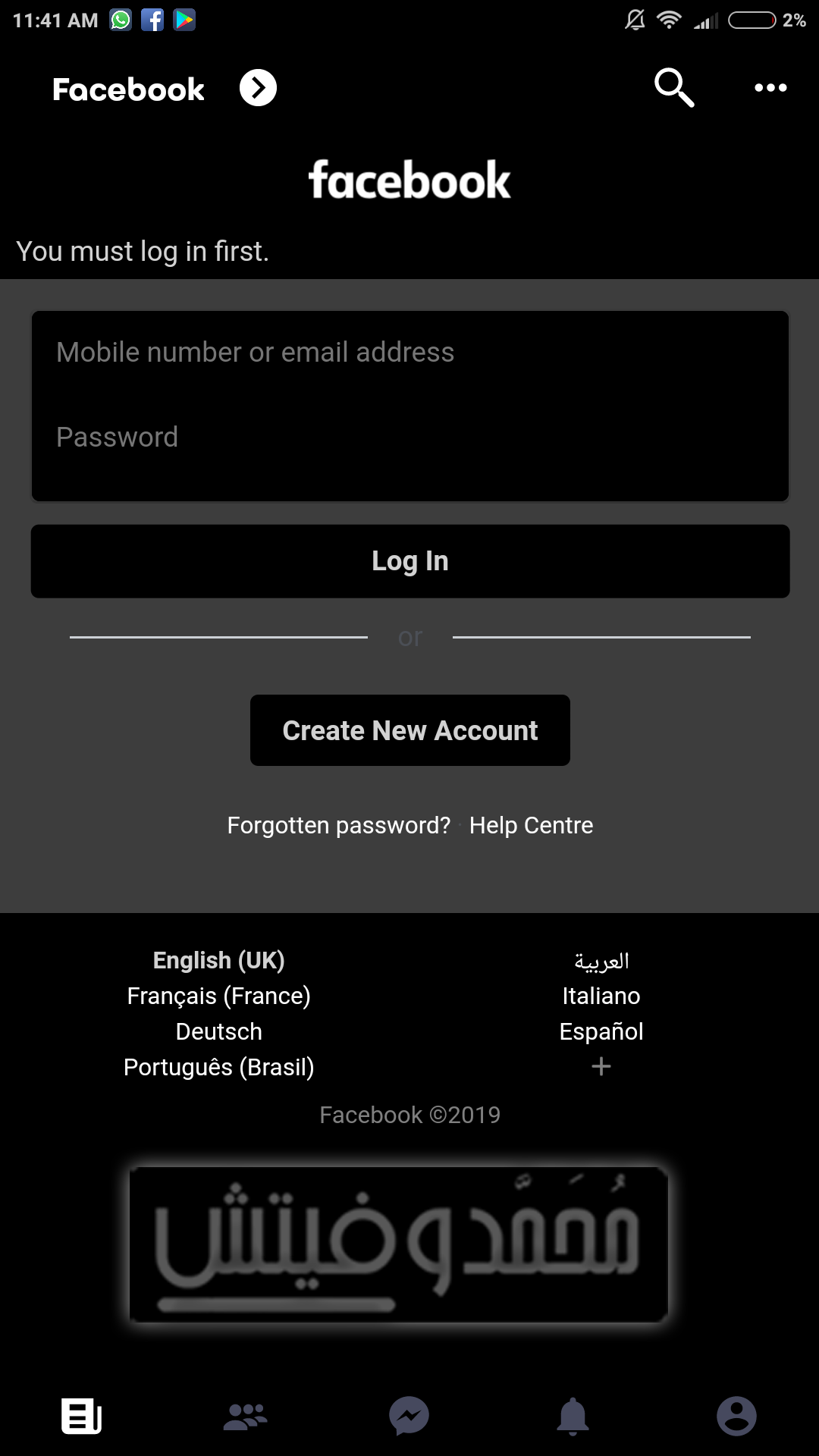Open the Help Centre link
This screenshot has height=1456, width=819.
click(531, 825)
